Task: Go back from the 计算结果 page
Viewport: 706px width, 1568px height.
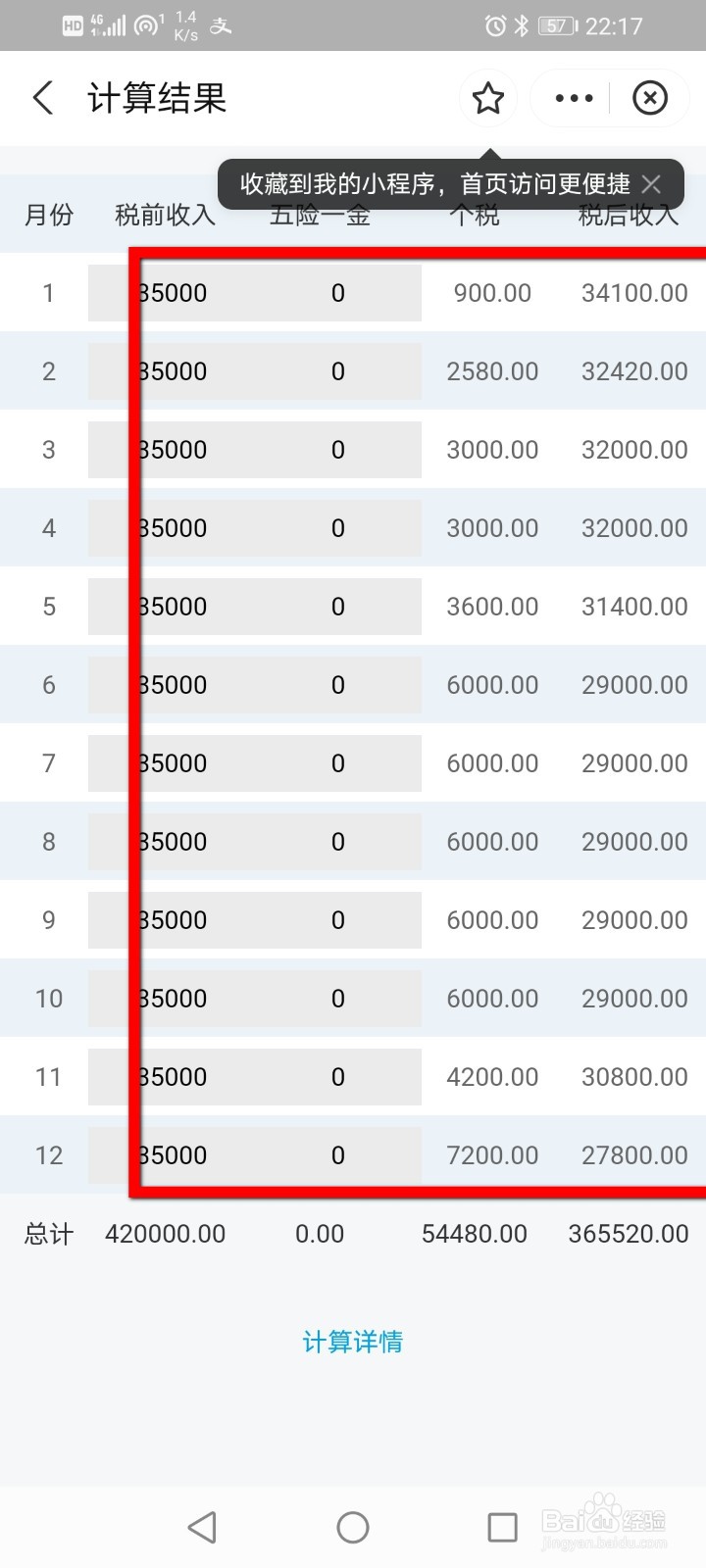Action: click(43, 98)
